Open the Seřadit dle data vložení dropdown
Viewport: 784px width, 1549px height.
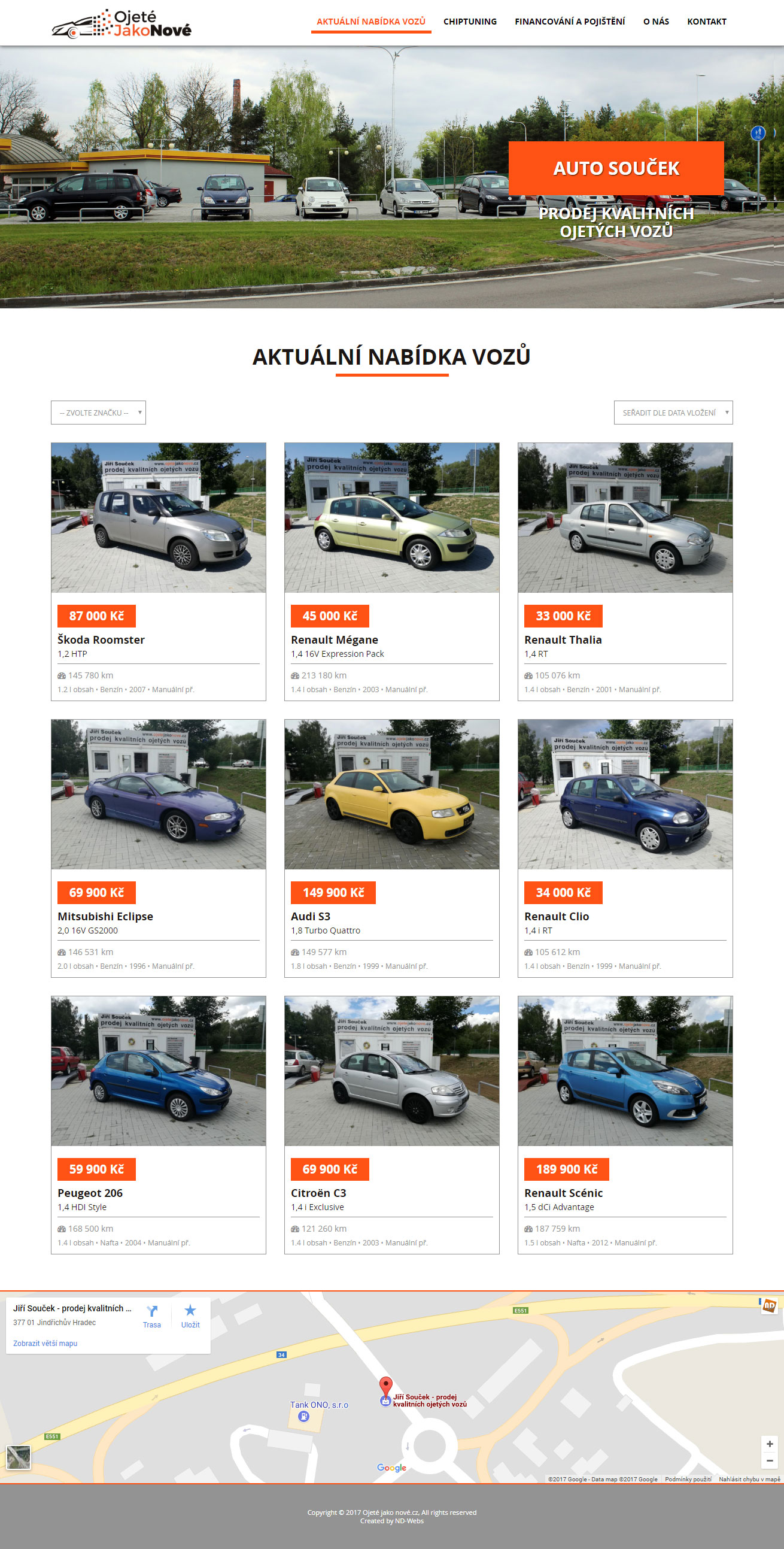coord(673,413)
